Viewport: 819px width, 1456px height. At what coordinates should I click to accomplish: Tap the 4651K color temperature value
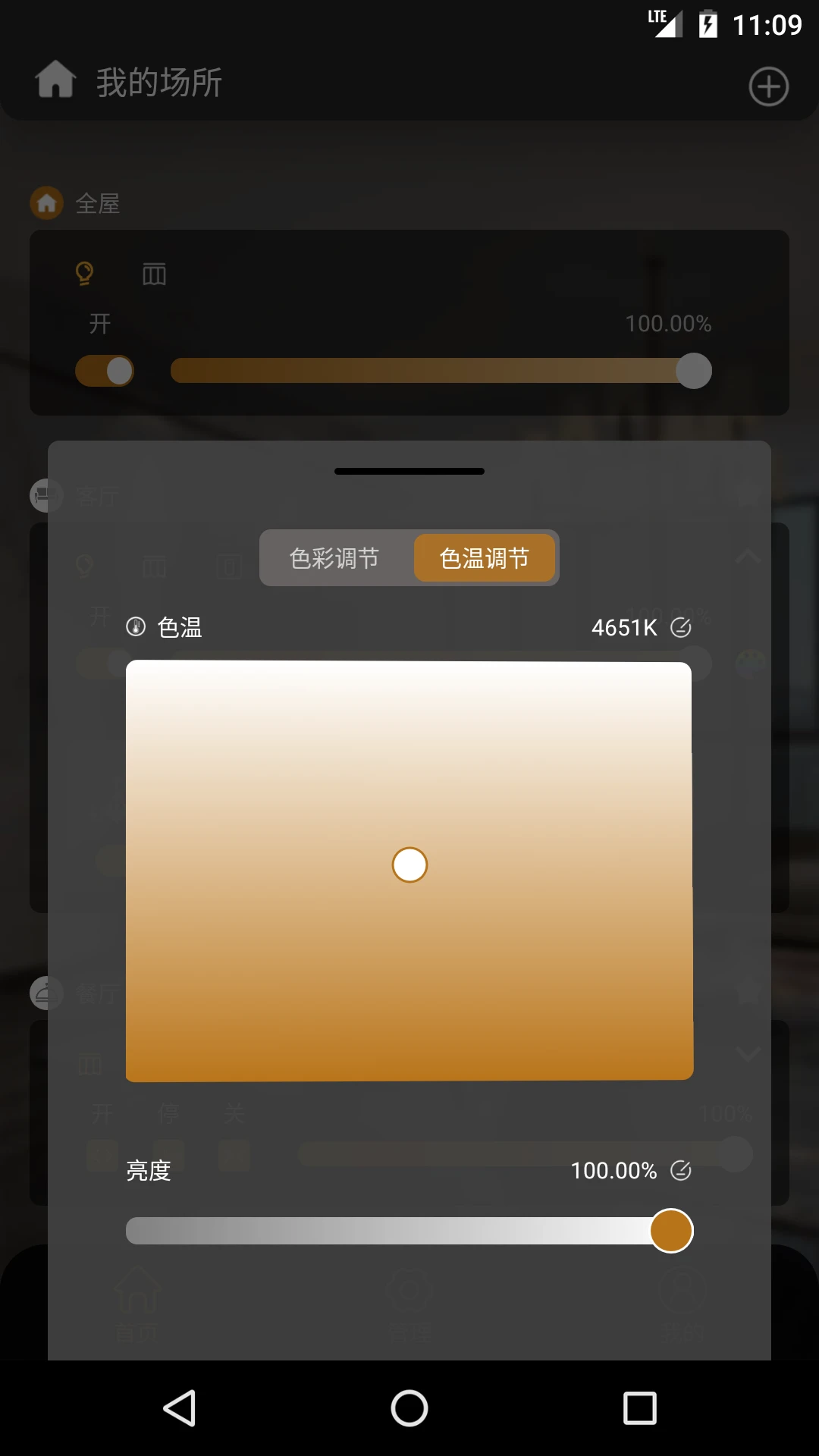(x=623, y=627)
